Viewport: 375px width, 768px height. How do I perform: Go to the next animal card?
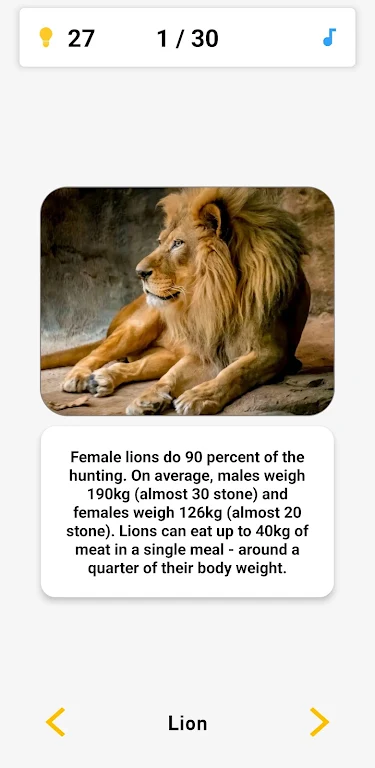(319, 722)
